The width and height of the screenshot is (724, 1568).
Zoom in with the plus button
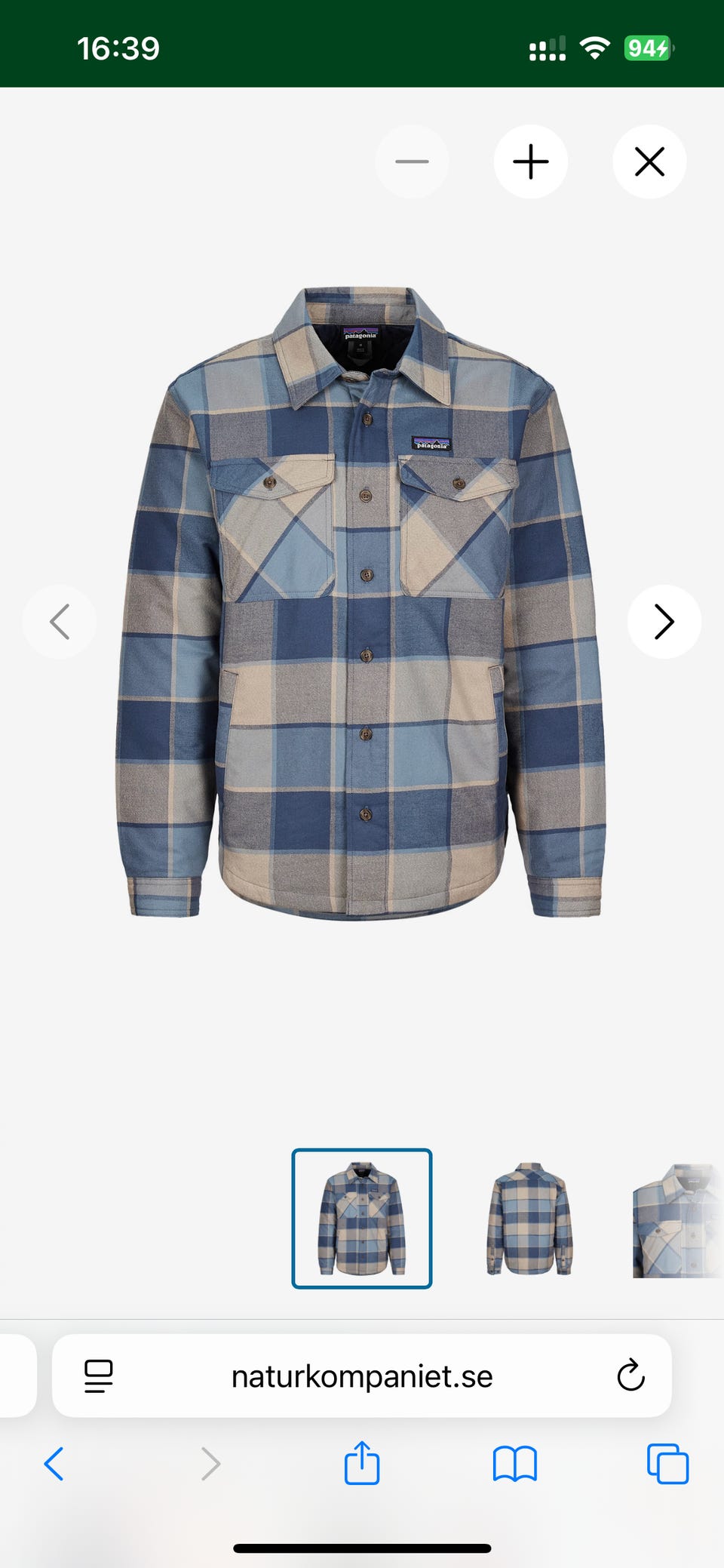531,161
